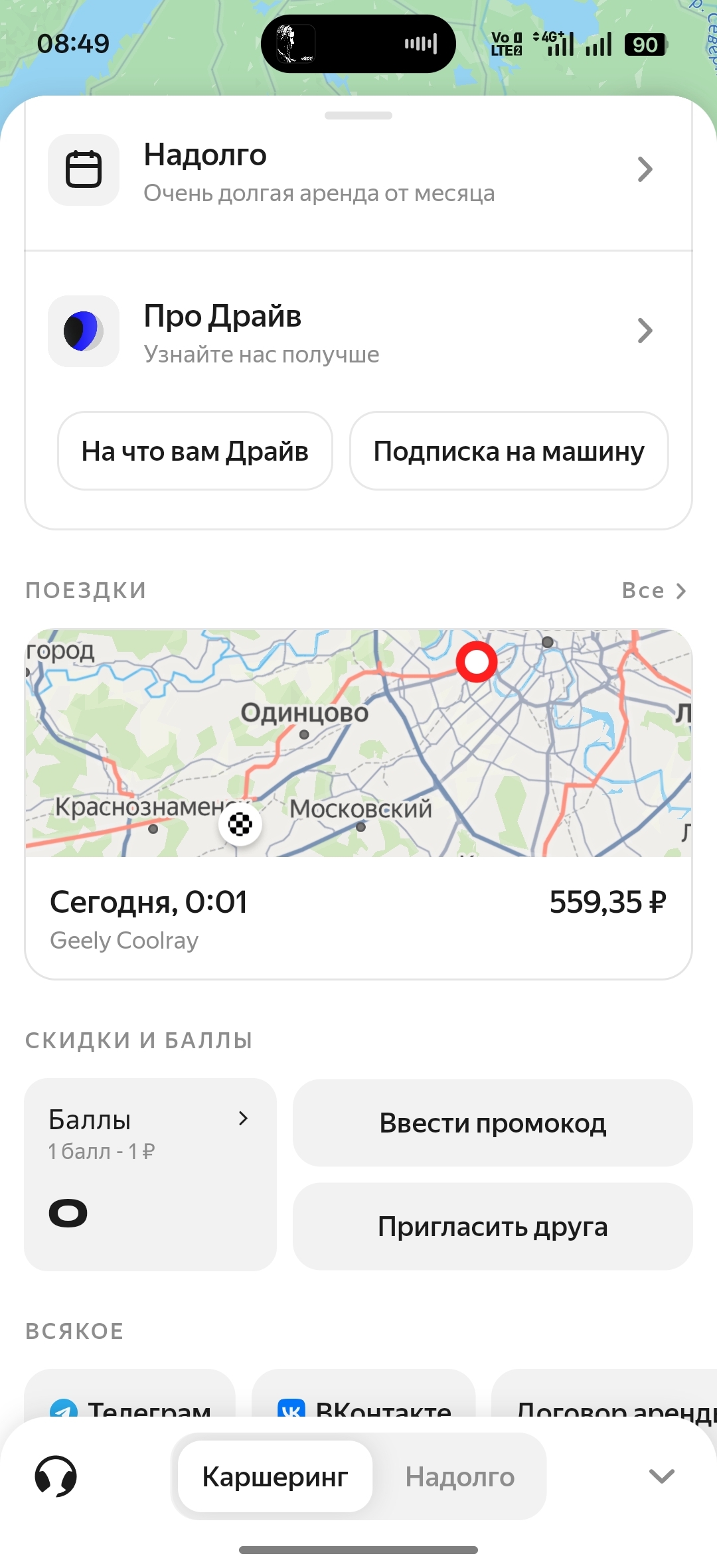717x1568 pixels.
Task: Open the Телеграм link chip
Action: pyautogui.click(x=130, y=1394)
